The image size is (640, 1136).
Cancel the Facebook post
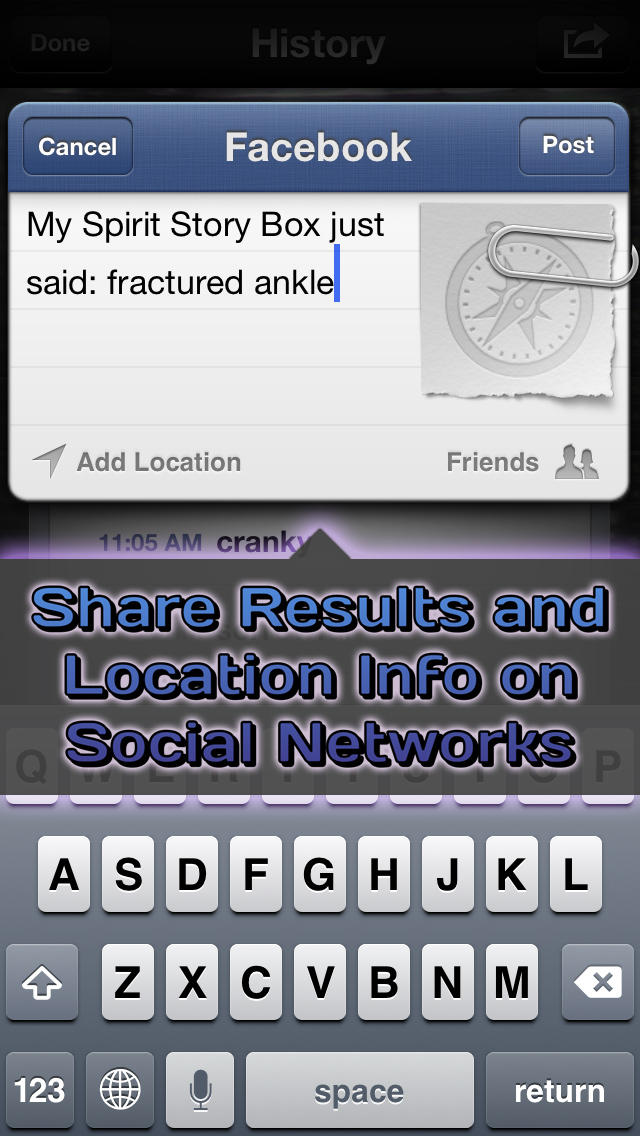[78, 146]
